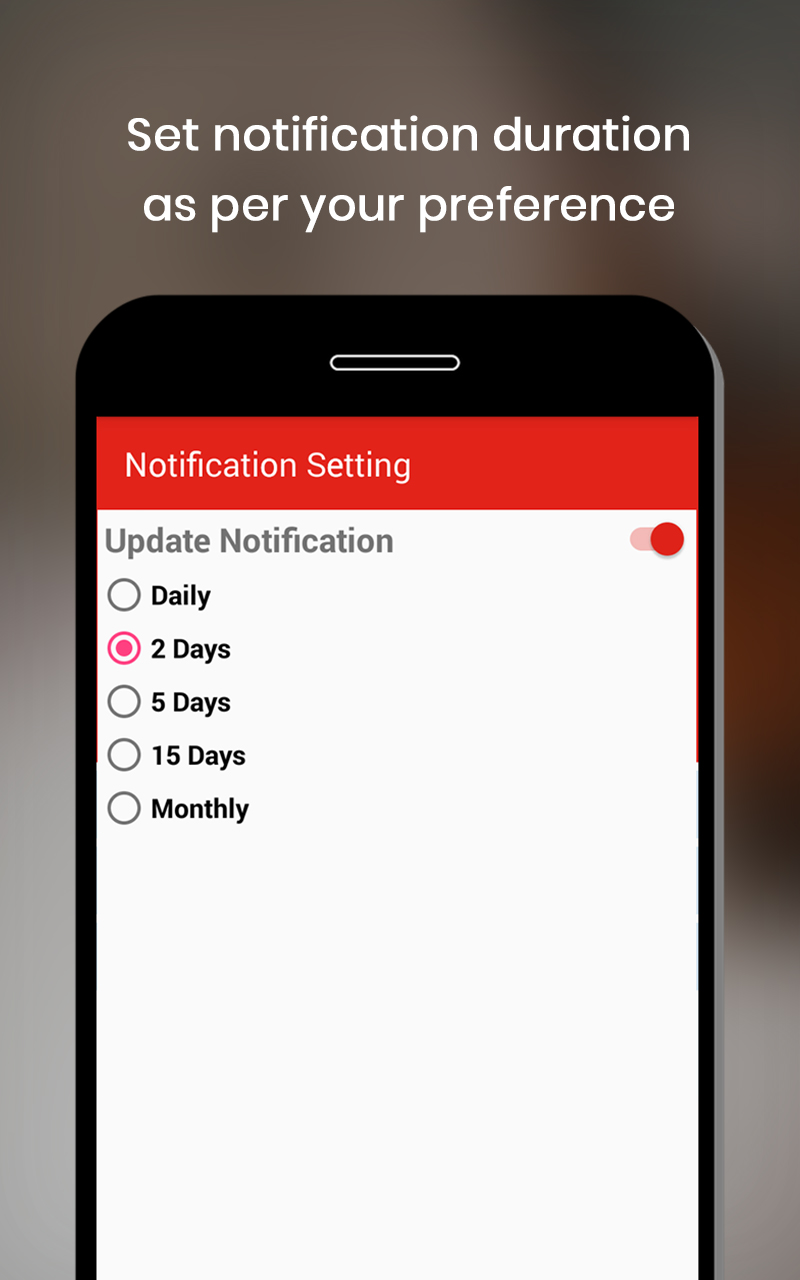The image size is (800, 1280).
Task: Disable the Update Notification toggle
Action: coord(659,539)
